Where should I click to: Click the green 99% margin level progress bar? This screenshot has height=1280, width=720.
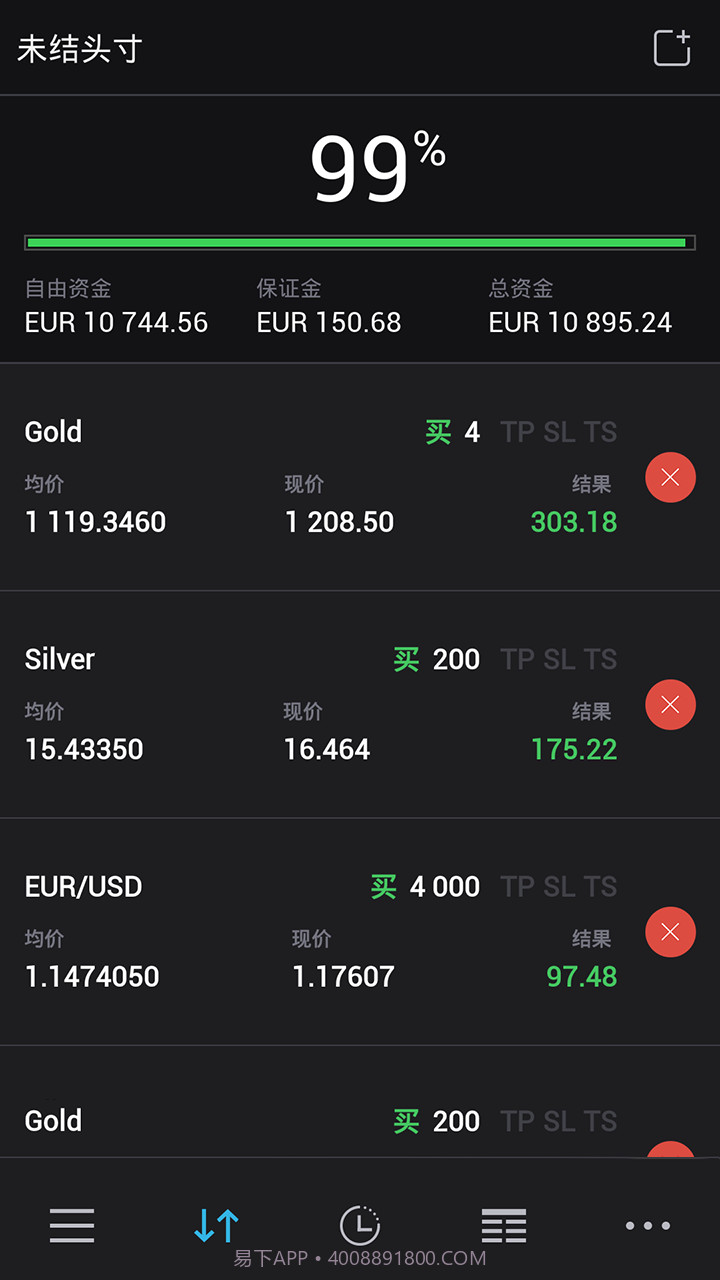360,241
